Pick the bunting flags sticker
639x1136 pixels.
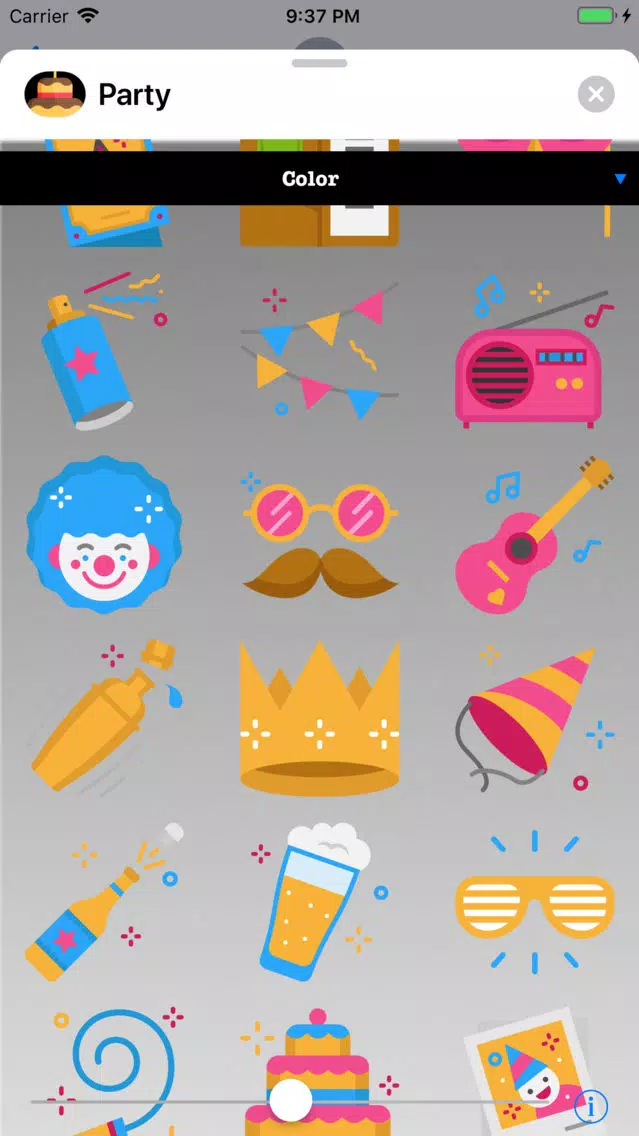[x=319, y=352]
